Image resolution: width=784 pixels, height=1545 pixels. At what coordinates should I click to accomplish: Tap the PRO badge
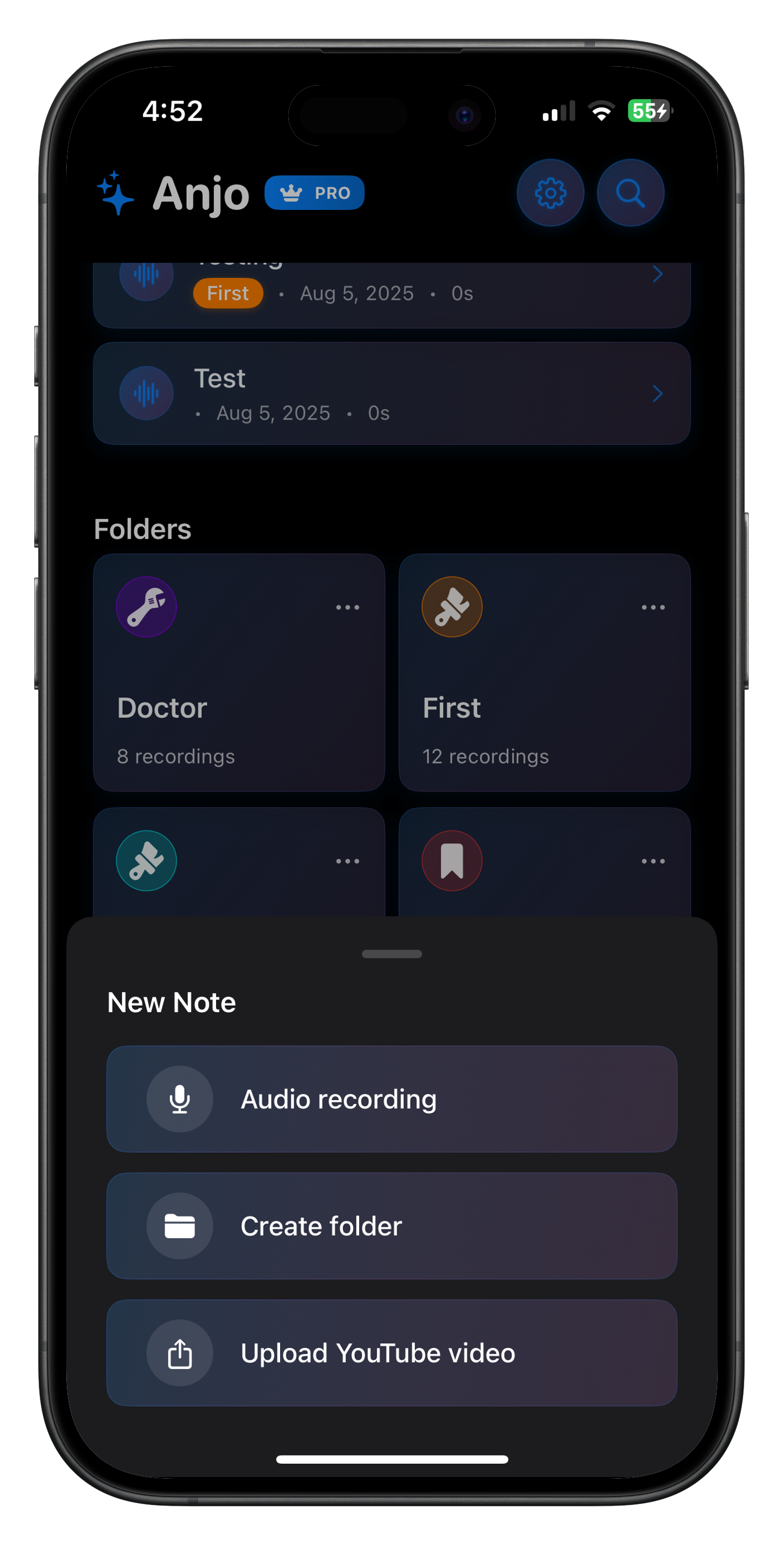pyautogui.click(x=314, y=193)
